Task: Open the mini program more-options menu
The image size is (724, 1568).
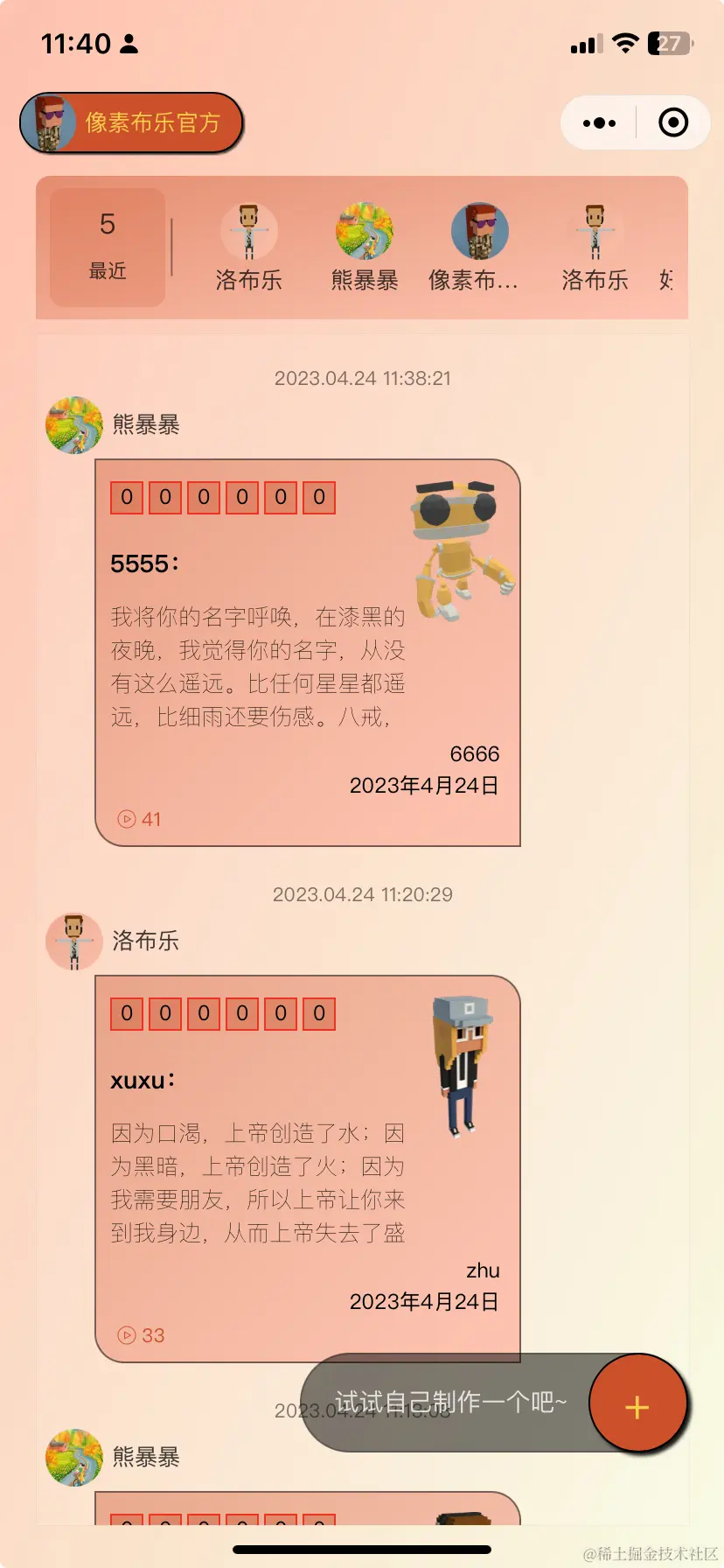Action: point(599,123)
